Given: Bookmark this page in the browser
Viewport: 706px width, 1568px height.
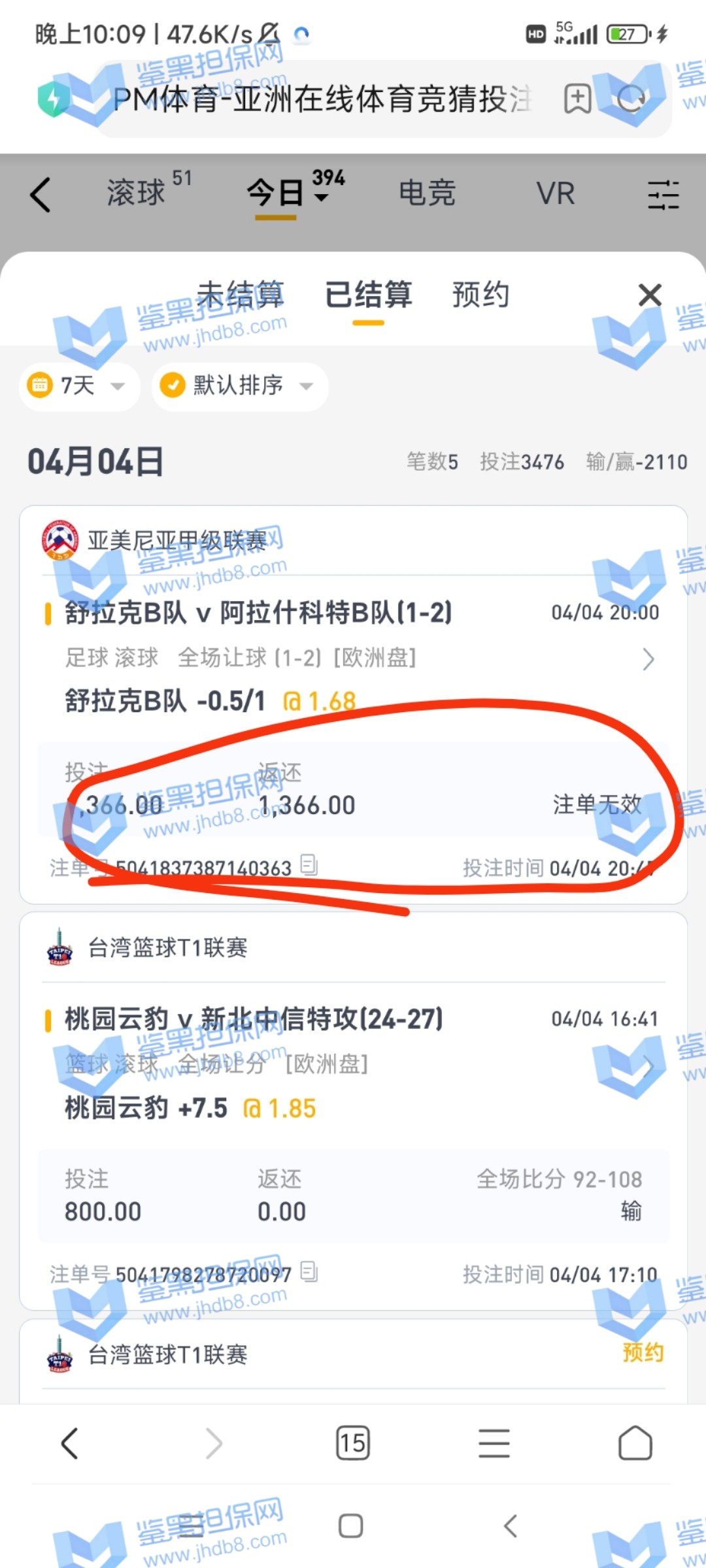Looking at the screenshot, I should click(x=577, y=99).
